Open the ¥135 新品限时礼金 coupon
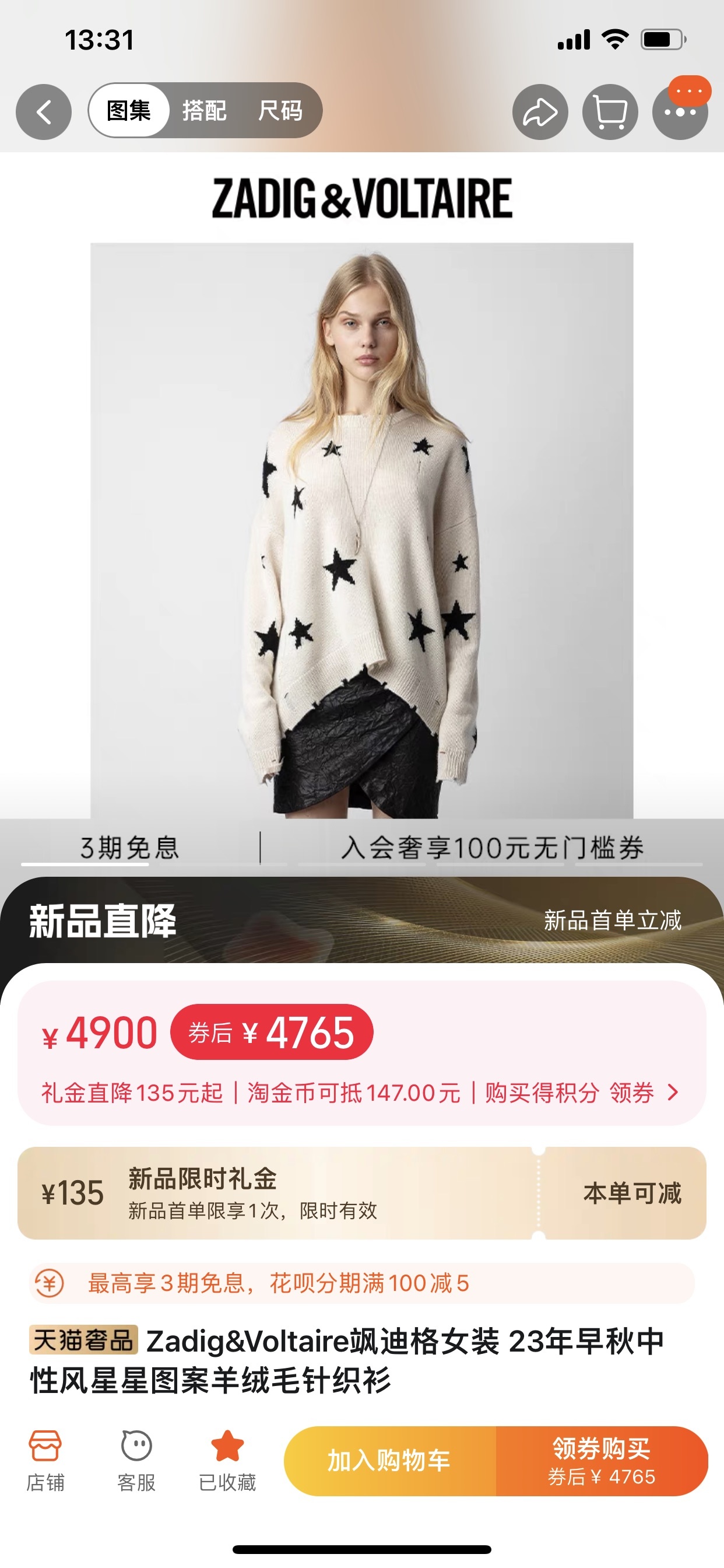 361,1193
